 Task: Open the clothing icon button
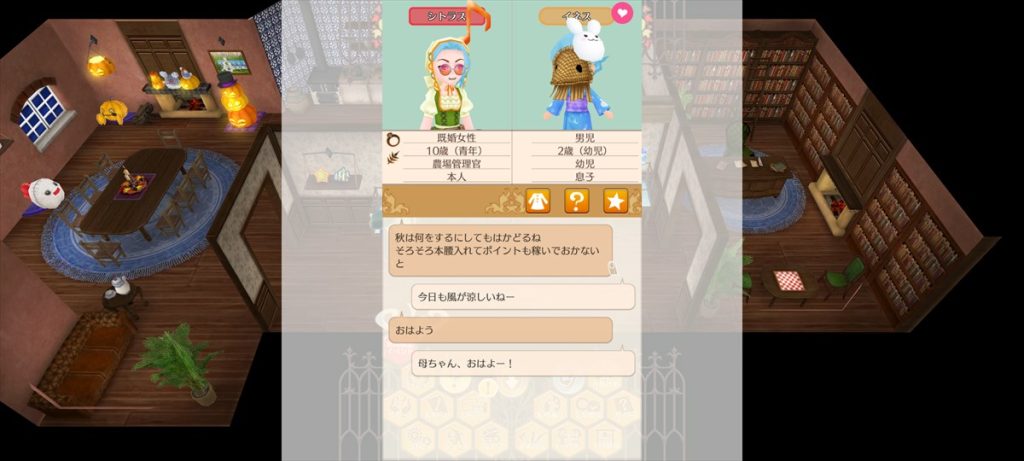click(x=538, y=201)
